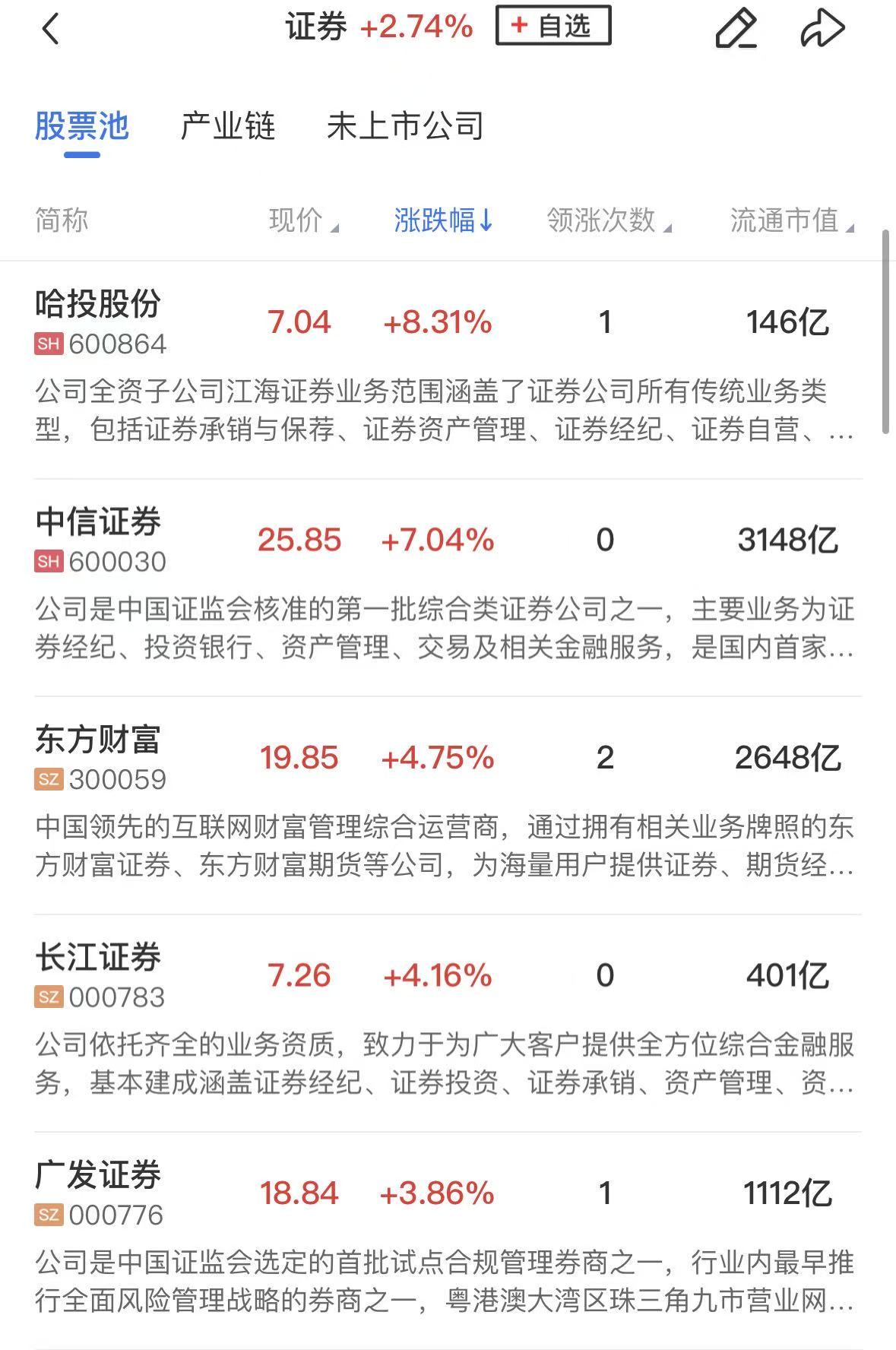View 广发证券 stock page
The width and height of the screenshot is (896, 1350).
[99, 1175]
